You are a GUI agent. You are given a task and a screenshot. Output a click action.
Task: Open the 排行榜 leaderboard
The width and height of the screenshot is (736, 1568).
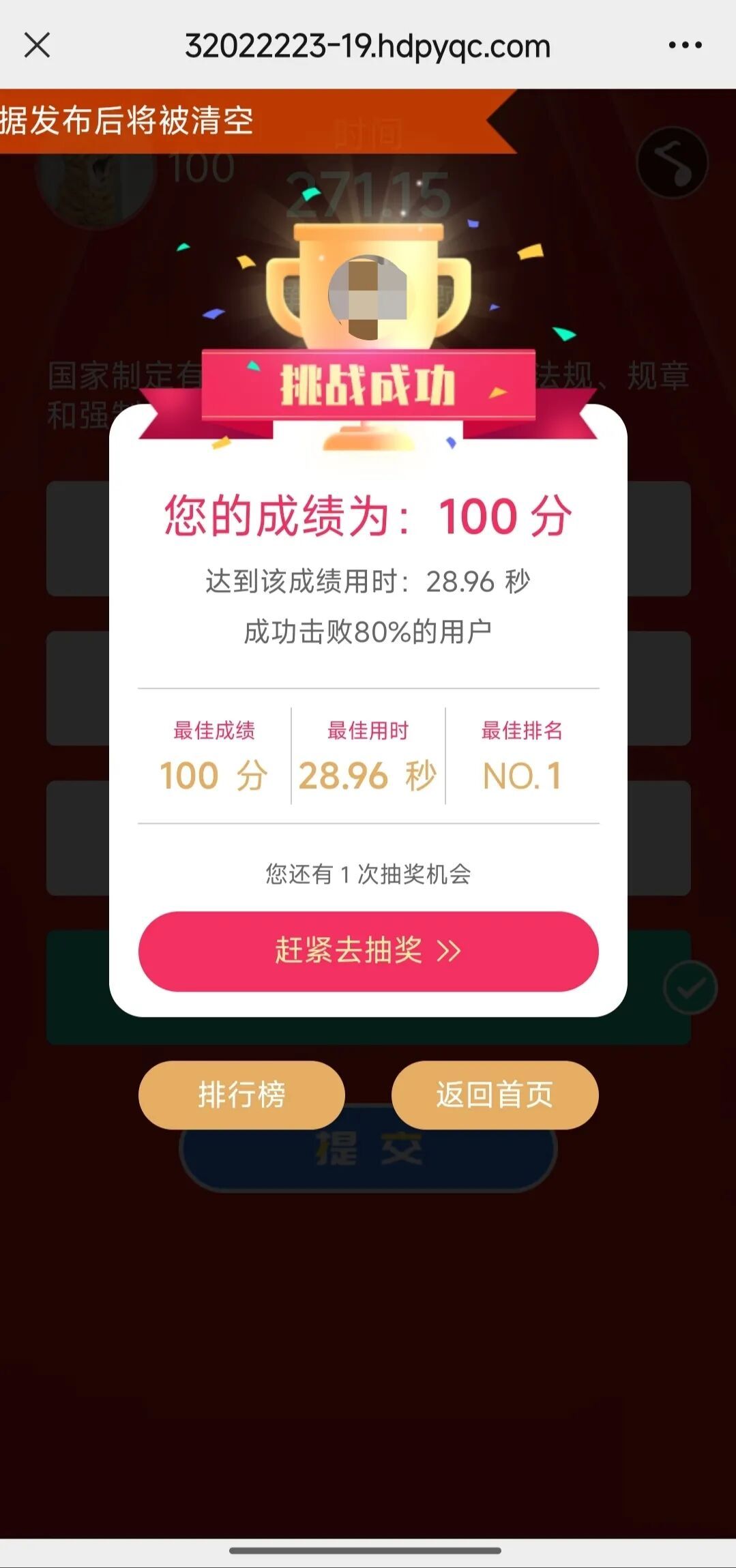pos(241,1094)
